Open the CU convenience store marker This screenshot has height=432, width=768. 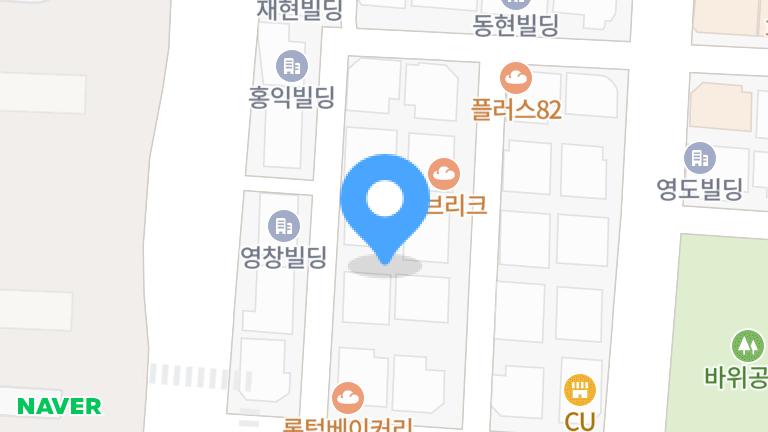579,389
